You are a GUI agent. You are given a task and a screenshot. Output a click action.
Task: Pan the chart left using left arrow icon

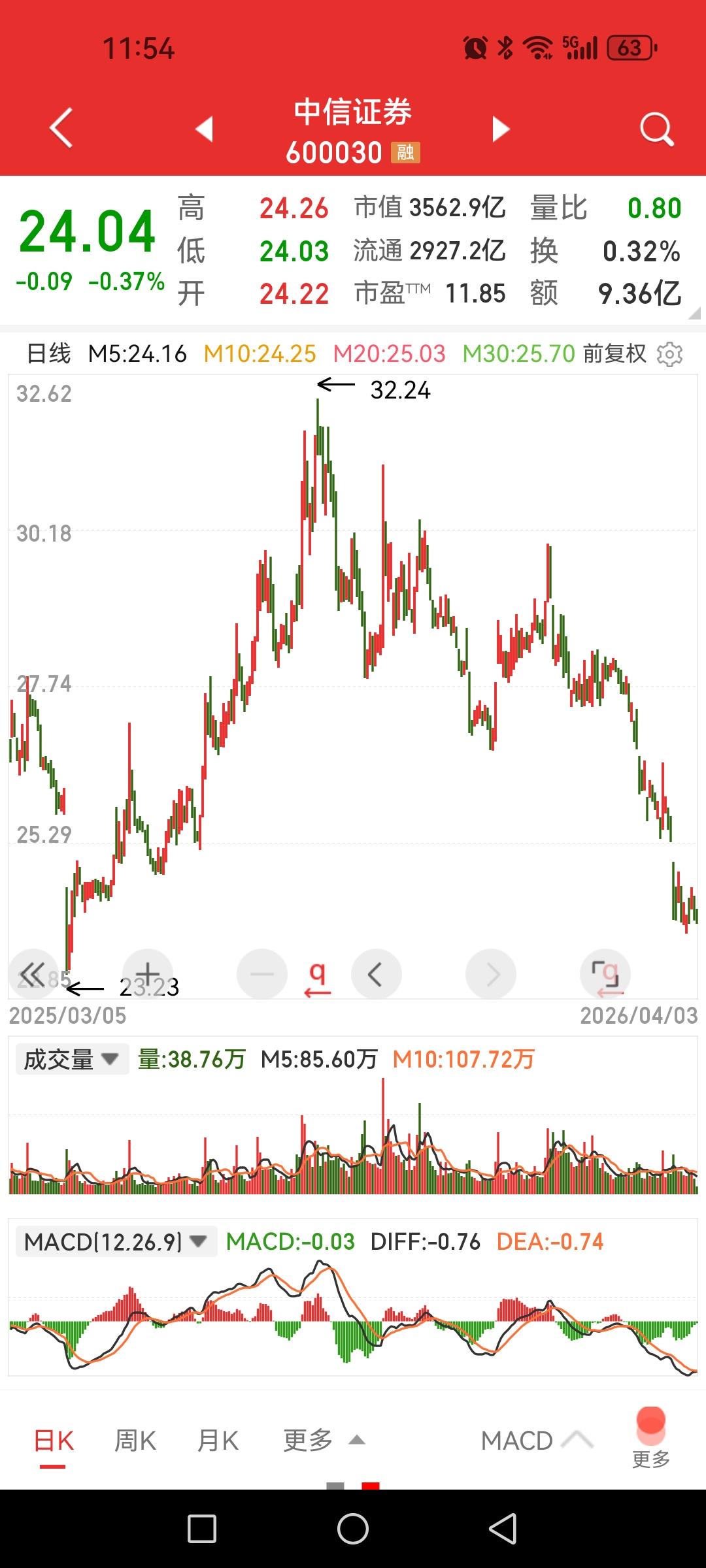[x=376, y=973]
